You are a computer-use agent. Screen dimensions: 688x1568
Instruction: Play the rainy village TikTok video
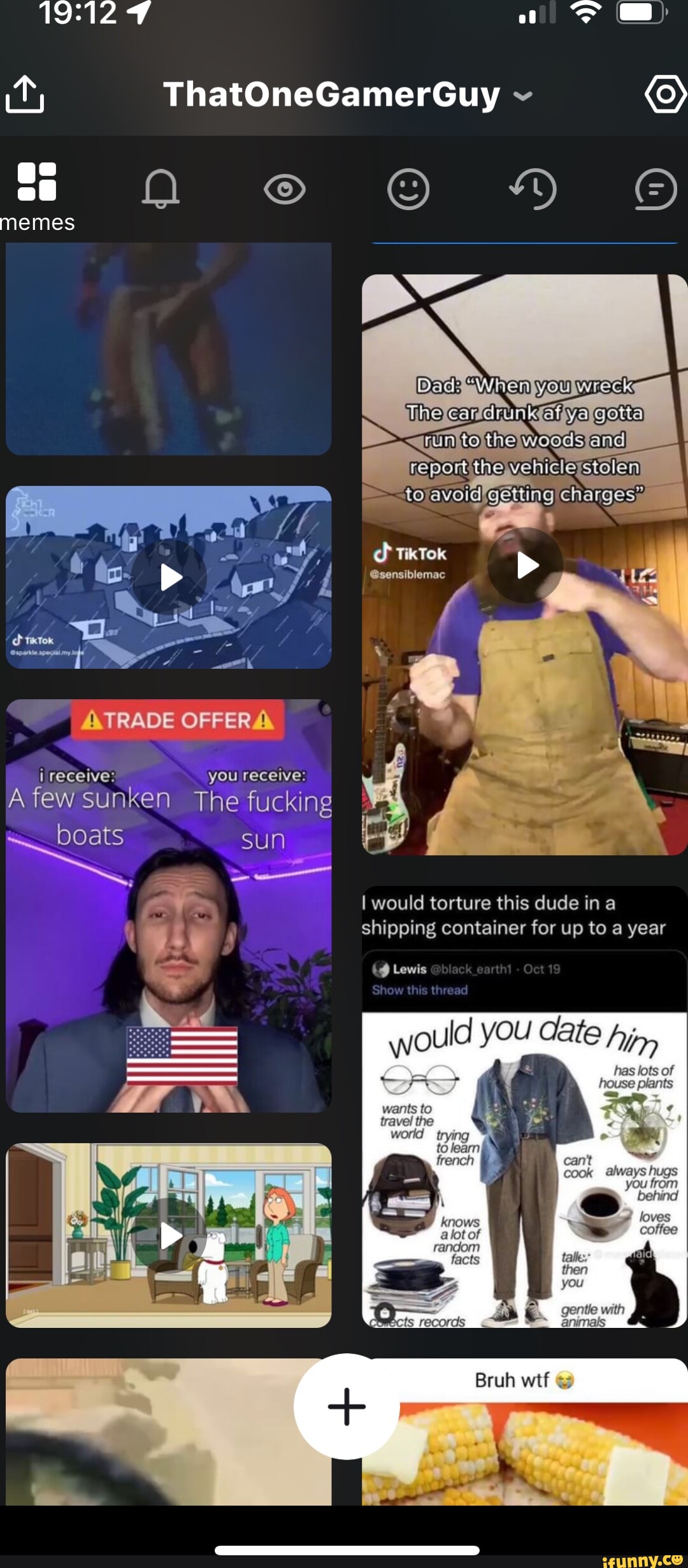tap(169, 577)
